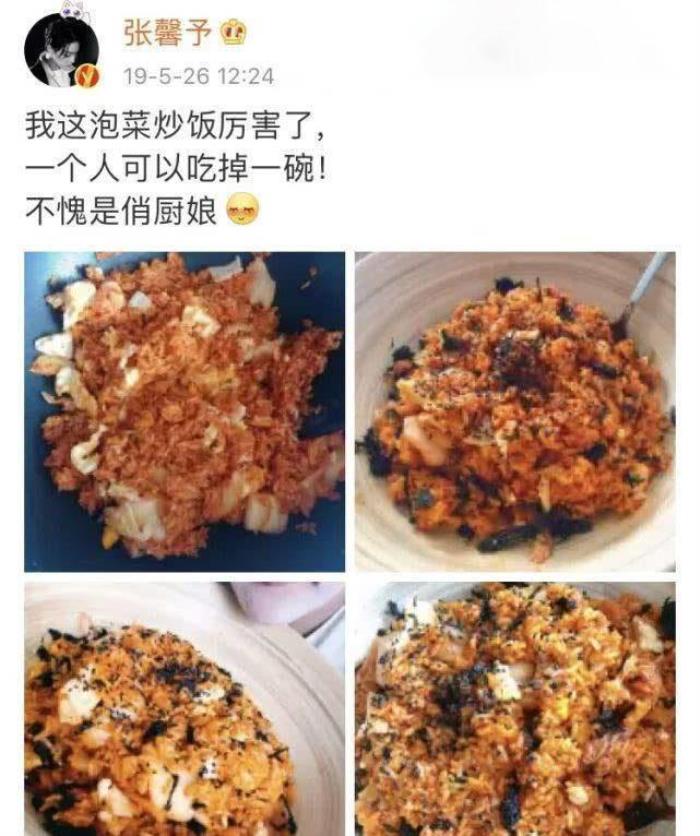Open the bottom-right close-up rice photo

tap(514, 710)
